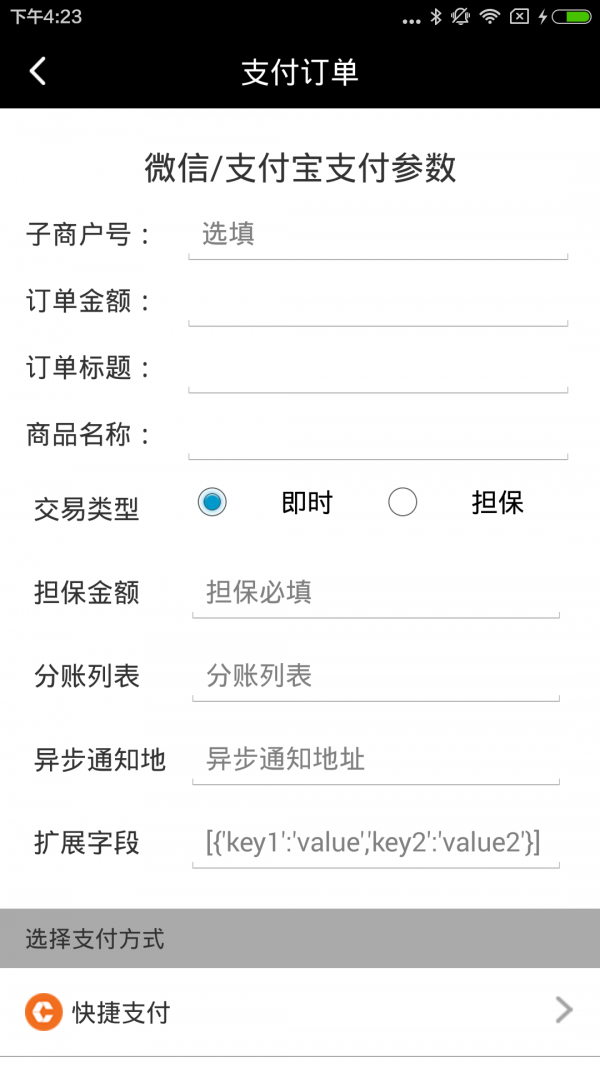Tap the 异步通知地址 field
The height and width of the screenshot is (1067, 600).
(x=375, y=760)
